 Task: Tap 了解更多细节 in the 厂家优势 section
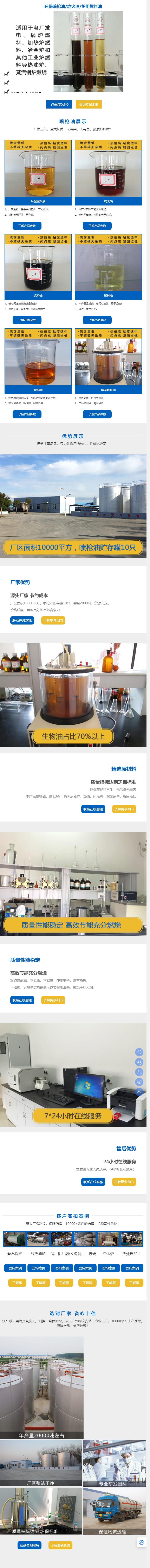click(x=53, y=620)
